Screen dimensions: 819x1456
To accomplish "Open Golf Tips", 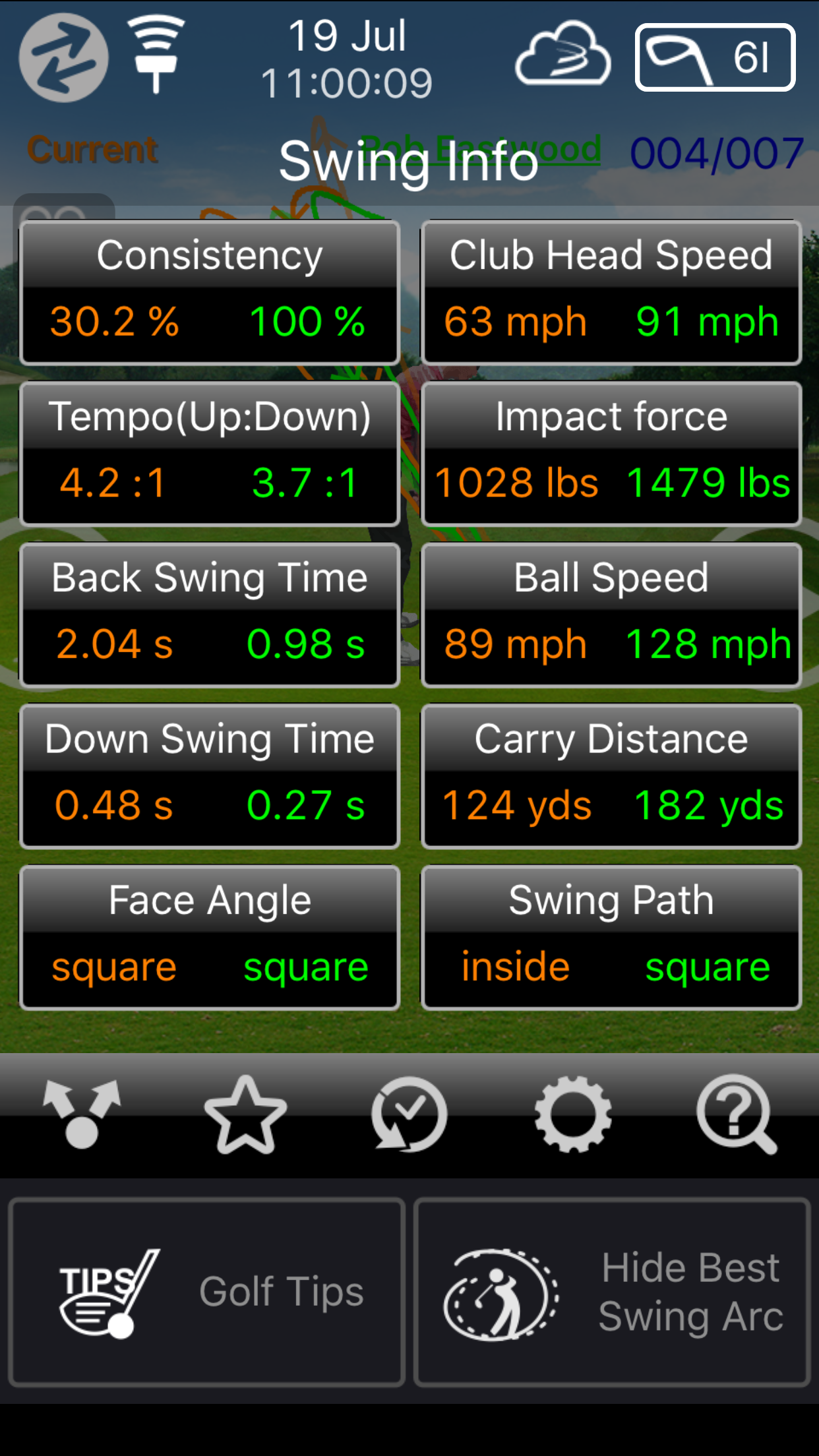I will 206,1292.
